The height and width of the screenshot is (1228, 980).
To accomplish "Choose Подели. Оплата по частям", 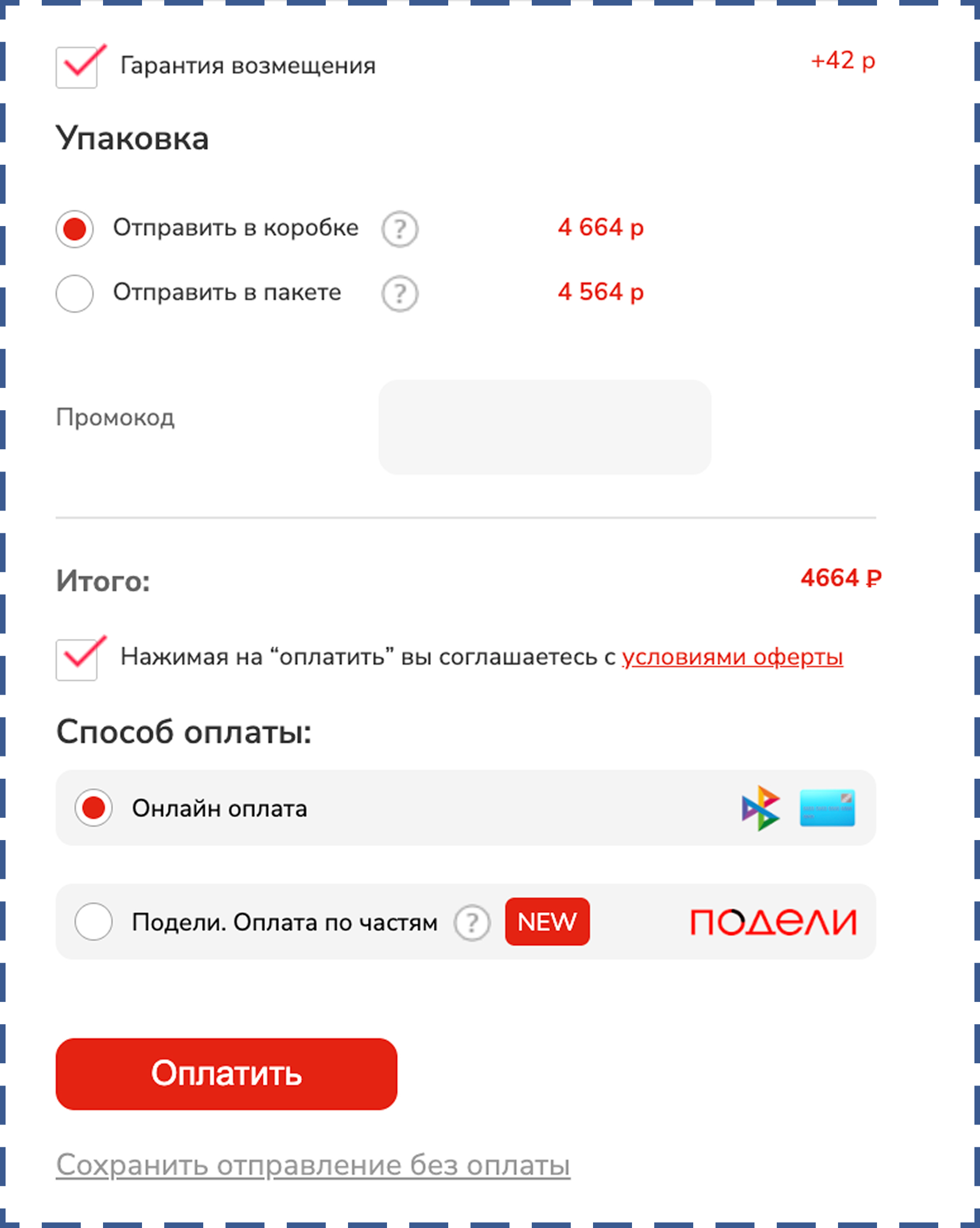I will [x=94, y=922].
